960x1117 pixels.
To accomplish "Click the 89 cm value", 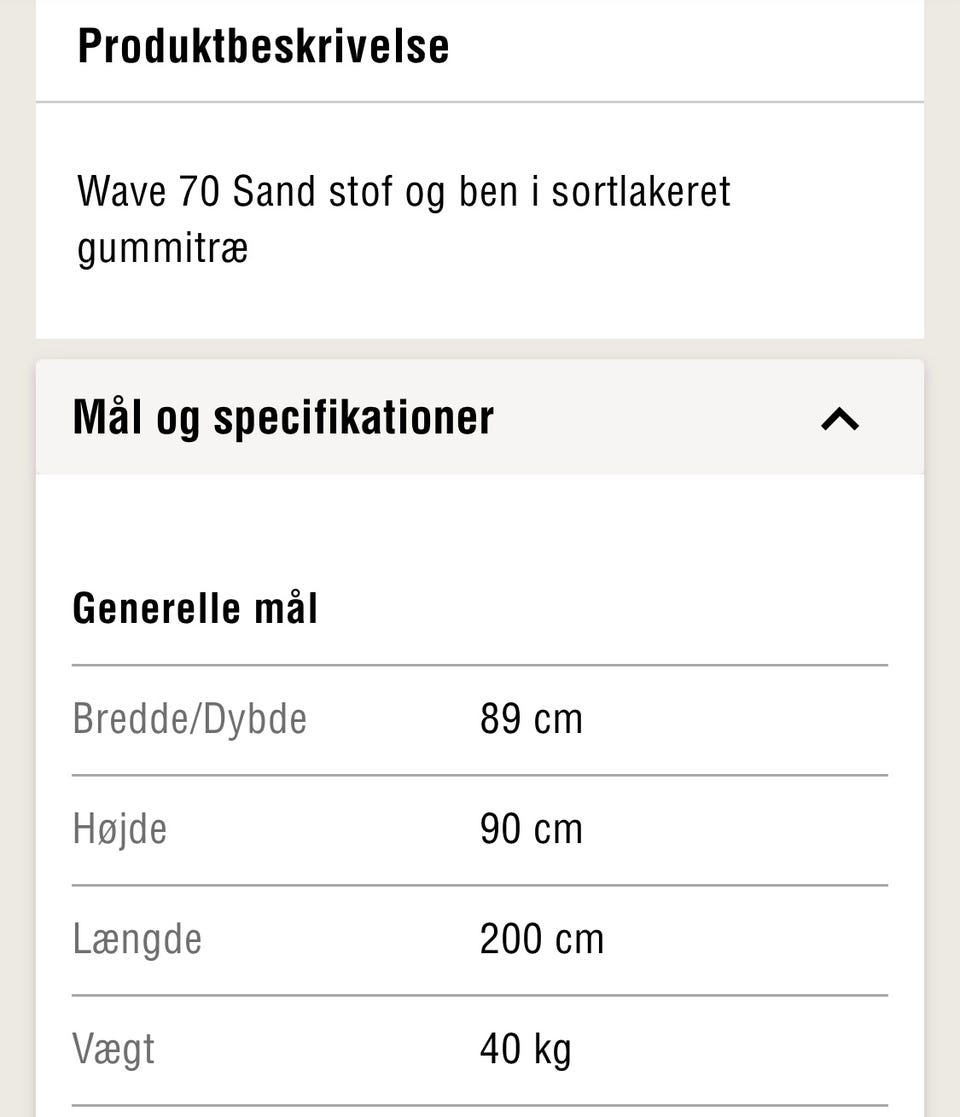I will 531,718.
